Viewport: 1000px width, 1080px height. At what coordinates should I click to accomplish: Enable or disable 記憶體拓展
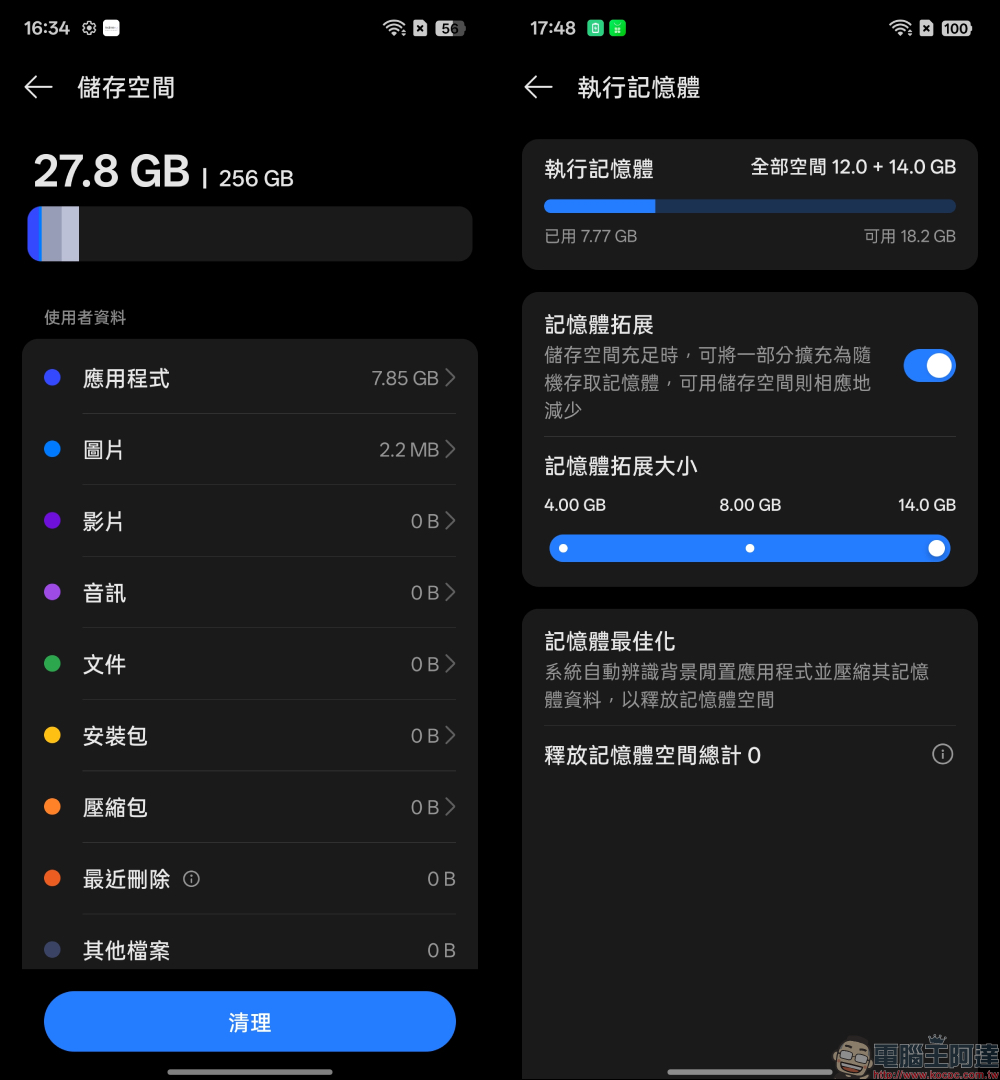[x=929, y=365]
